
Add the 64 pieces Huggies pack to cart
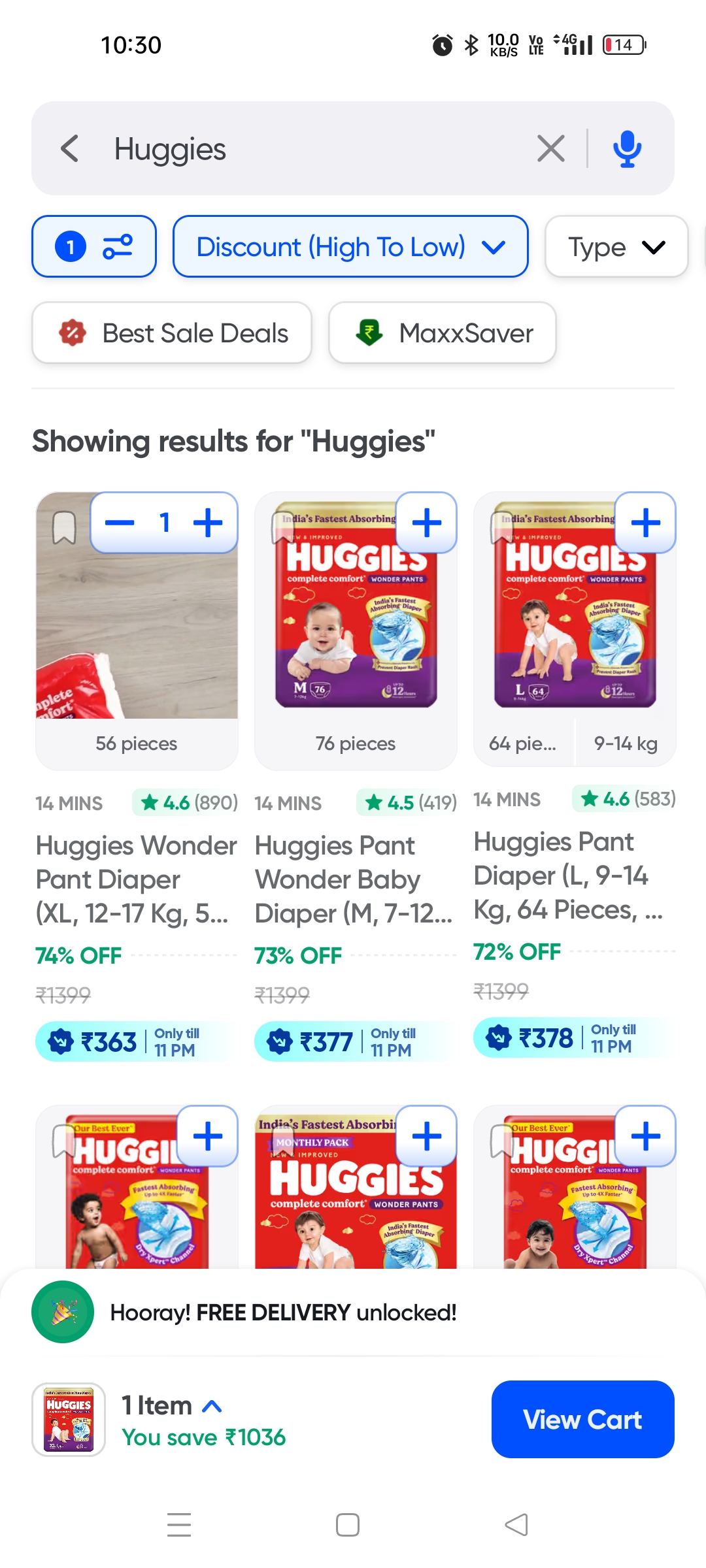646,523
